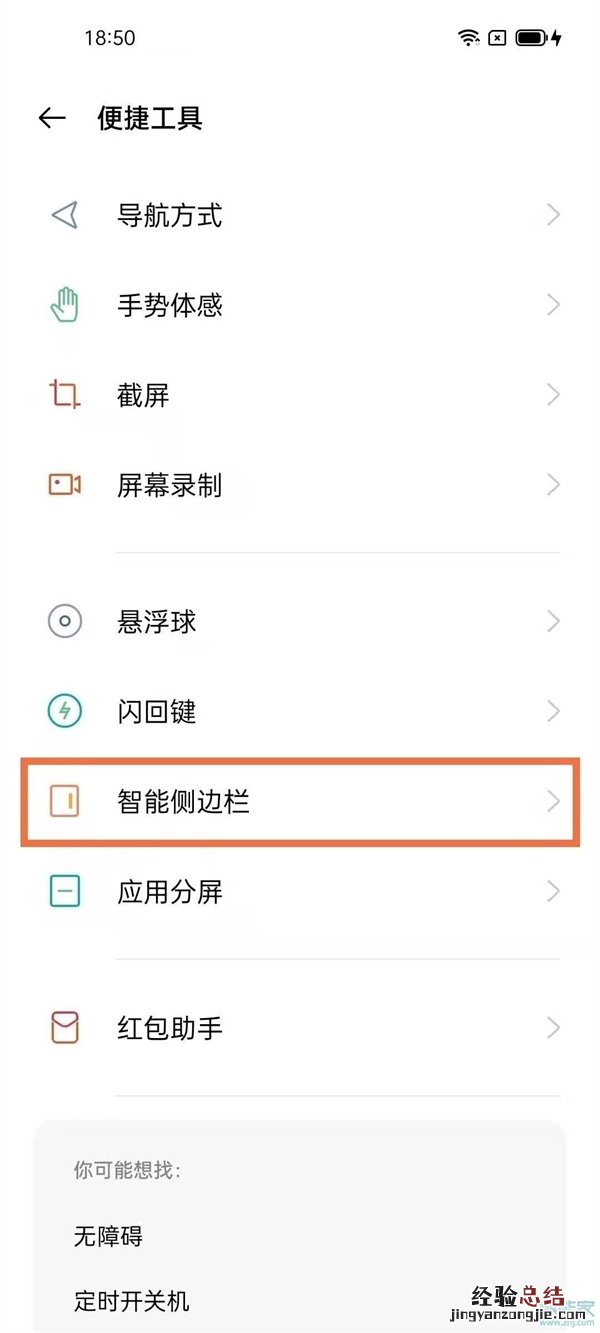Open 悬浮球 settings
600x1333 pixels.
click(x=300, y=622)
